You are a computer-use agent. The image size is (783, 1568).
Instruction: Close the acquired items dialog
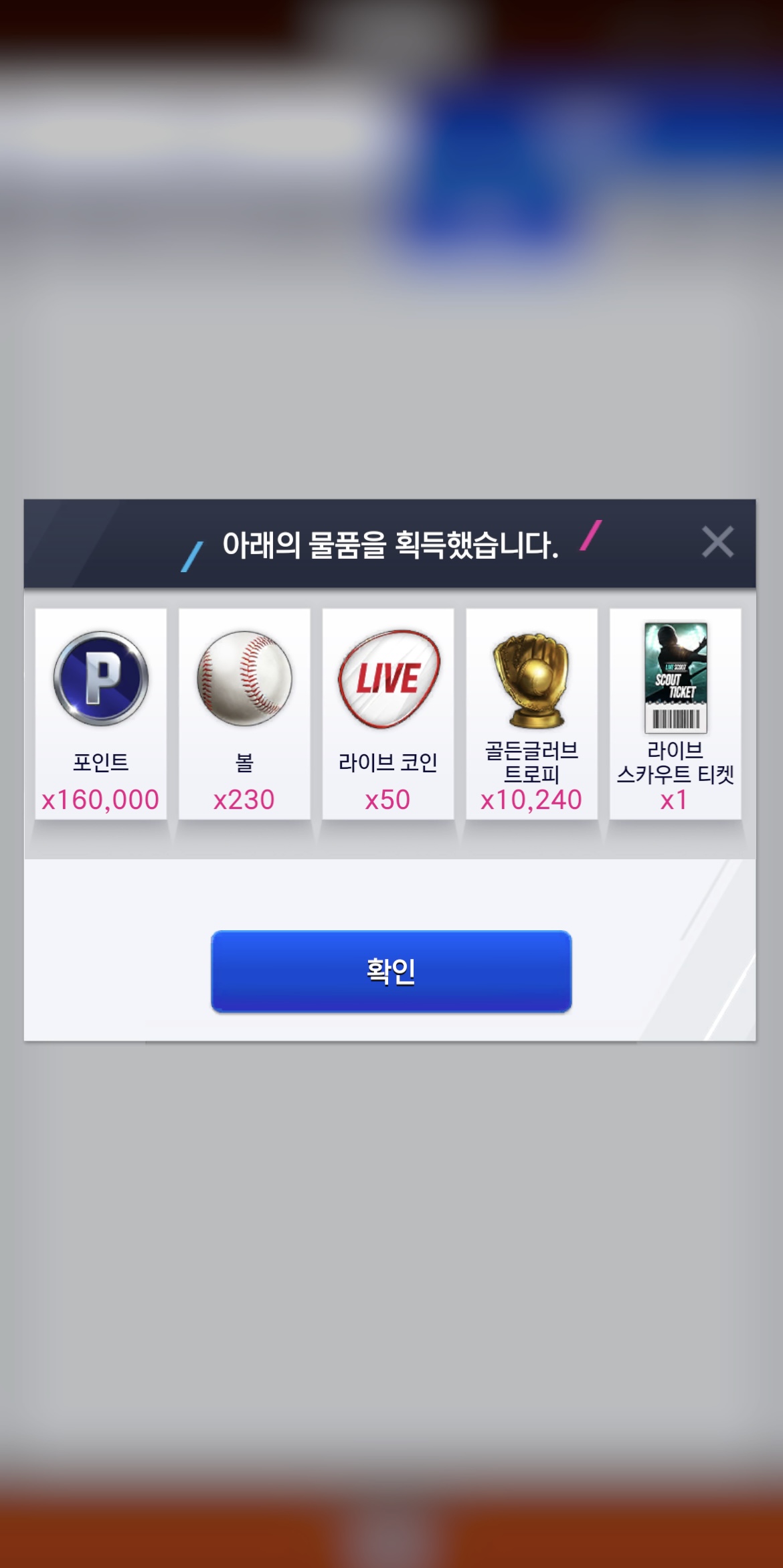[717, 542]
